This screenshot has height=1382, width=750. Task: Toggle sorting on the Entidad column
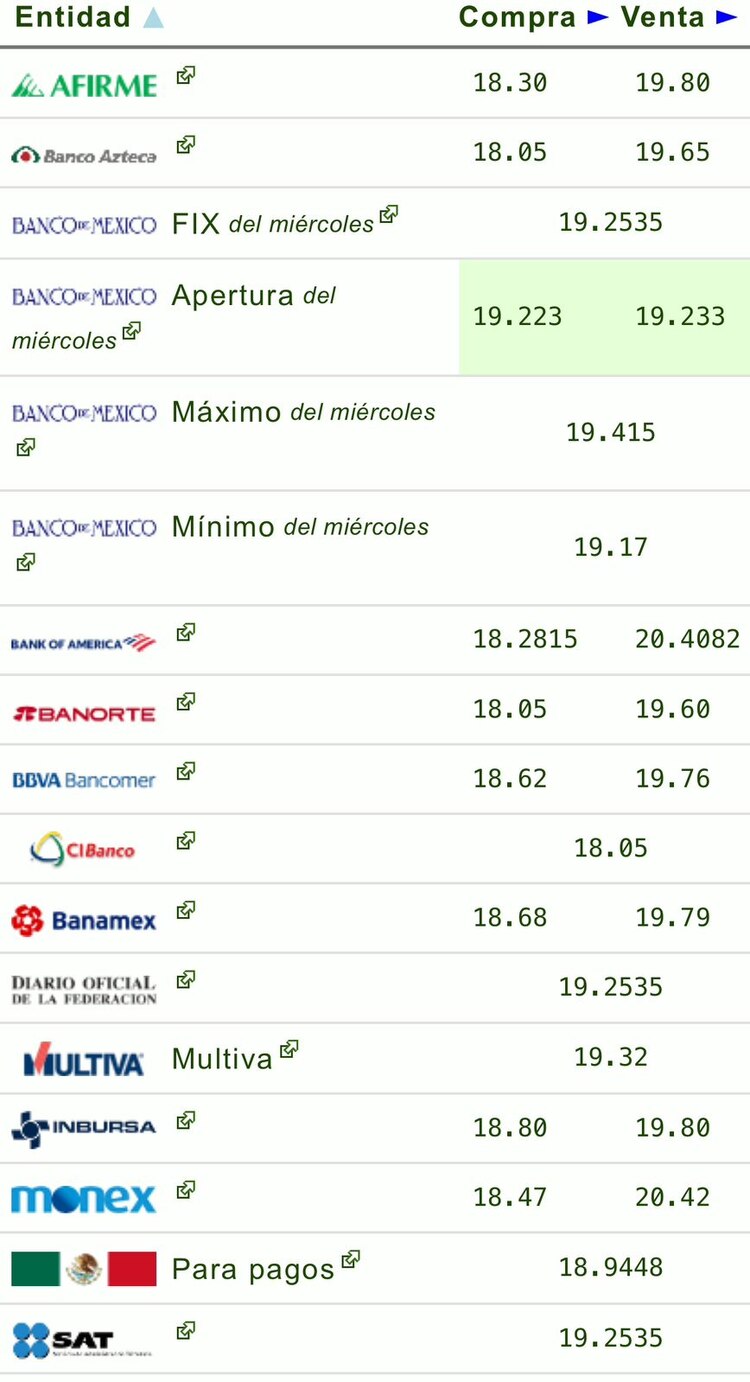pyautogui.click(x=152, y=16)
